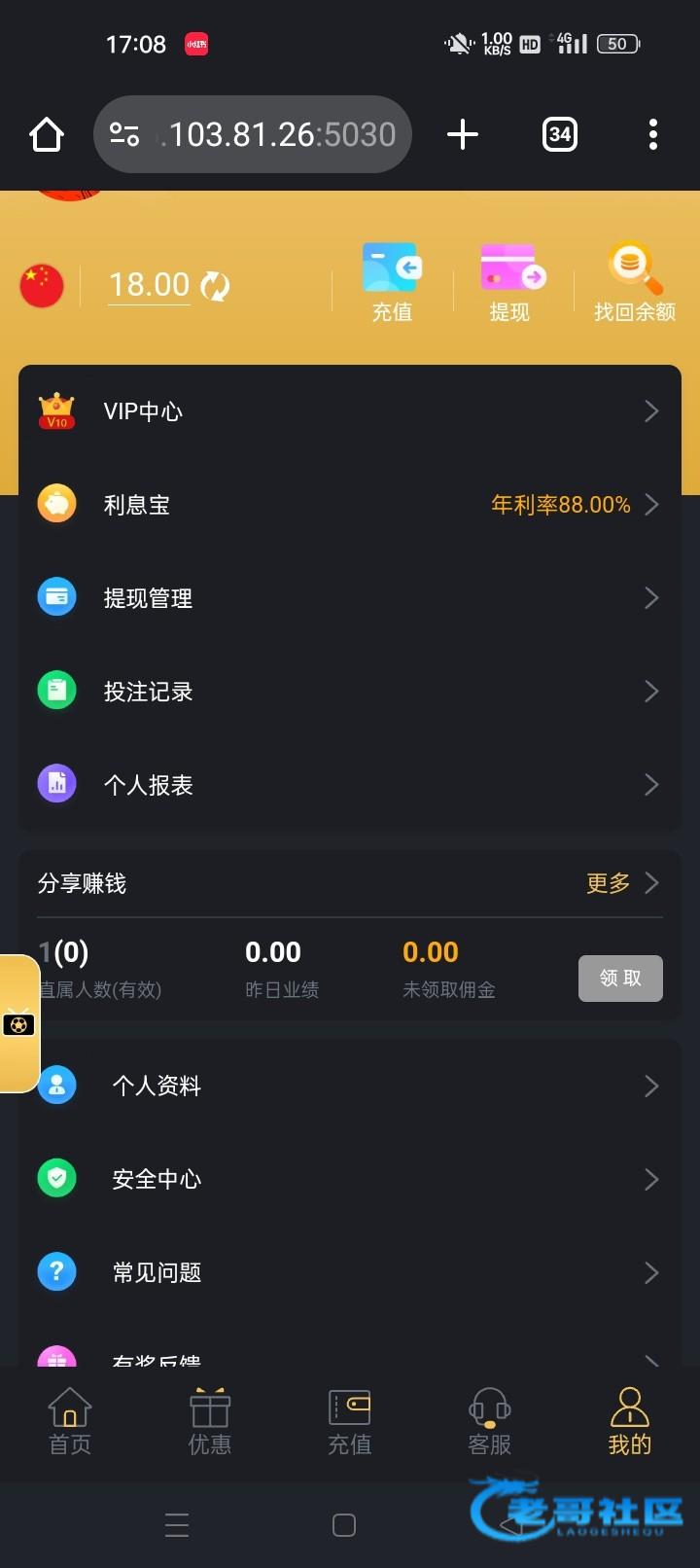Open VIP中心

pos(349,411)
